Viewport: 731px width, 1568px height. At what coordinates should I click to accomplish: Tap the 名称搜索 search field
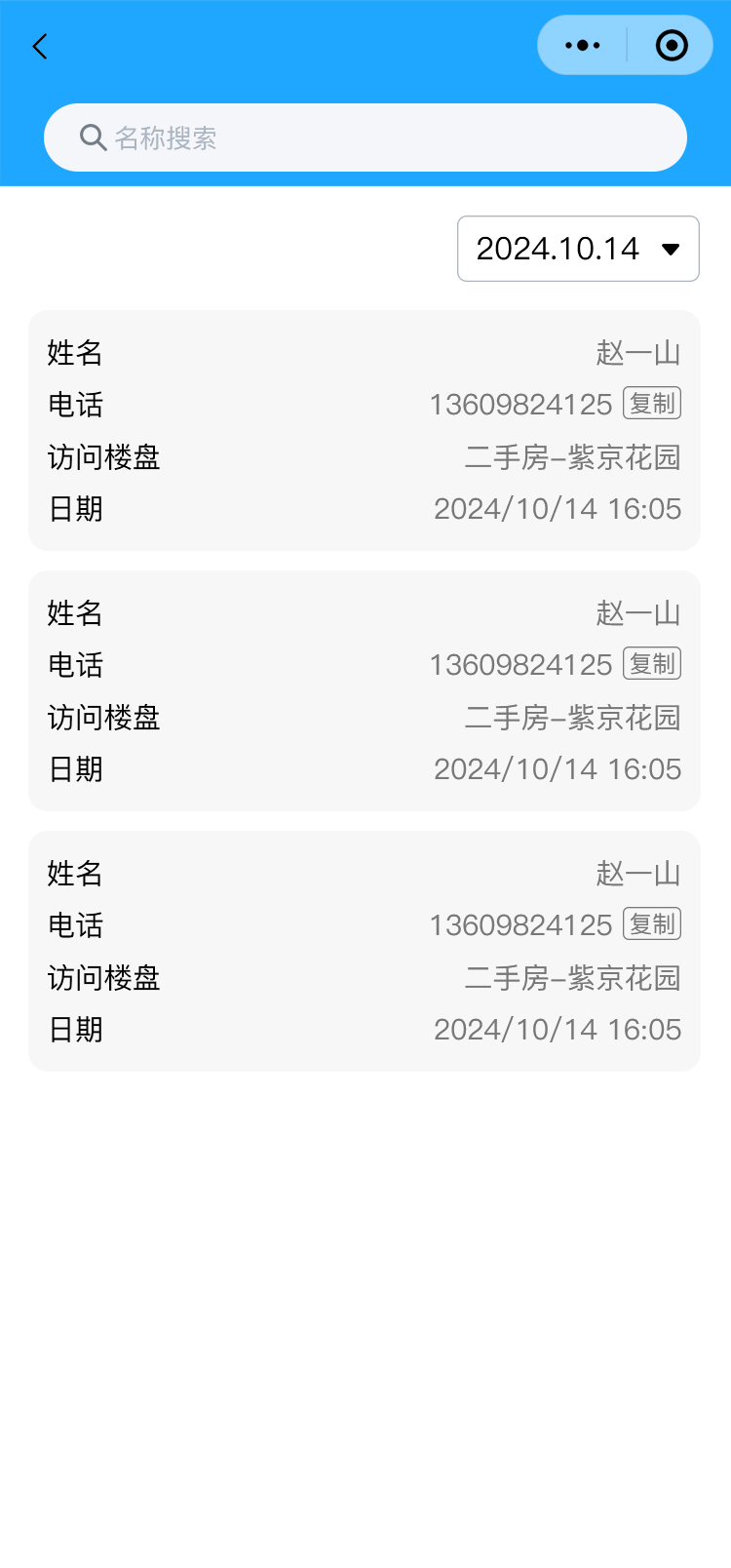click(x=365, y=137)
